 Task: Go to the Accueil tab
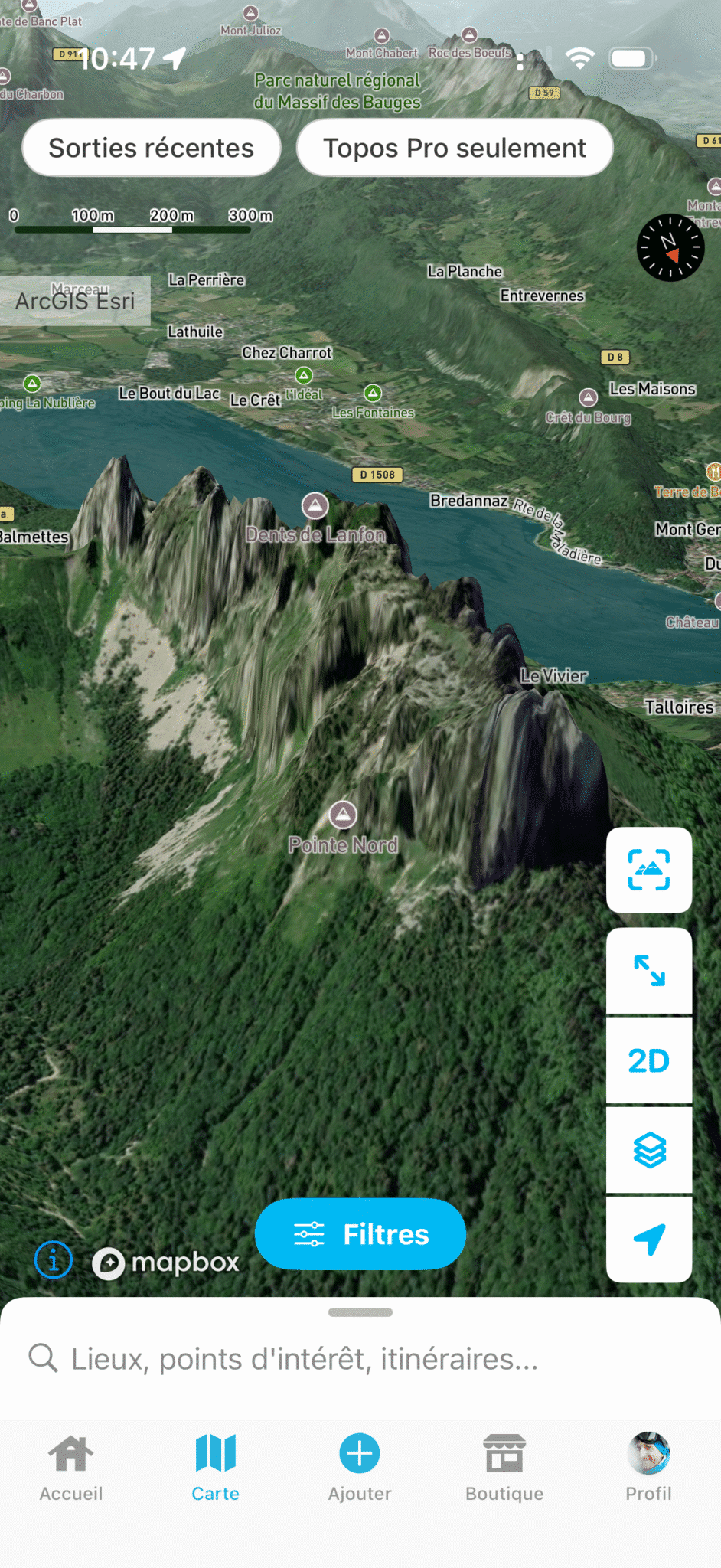tap(71, 1466)
